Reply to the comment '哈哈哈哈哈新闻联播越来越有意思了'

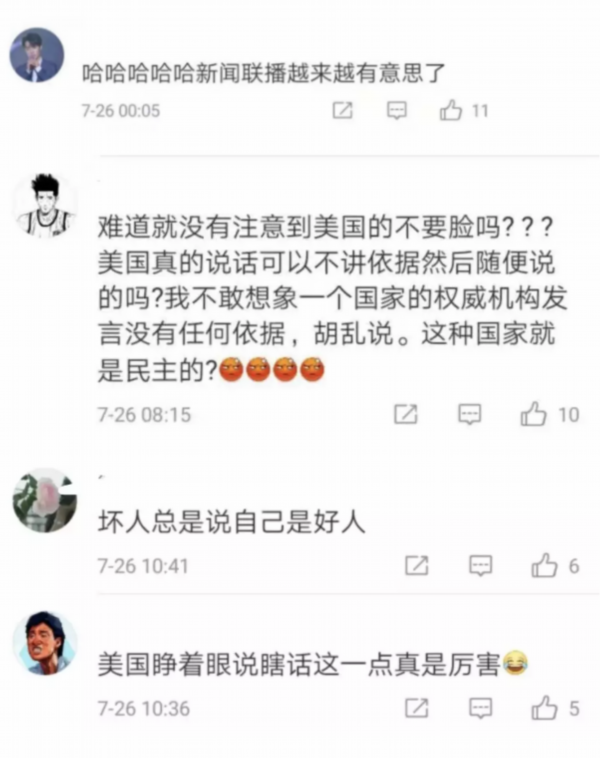point(397,111)
